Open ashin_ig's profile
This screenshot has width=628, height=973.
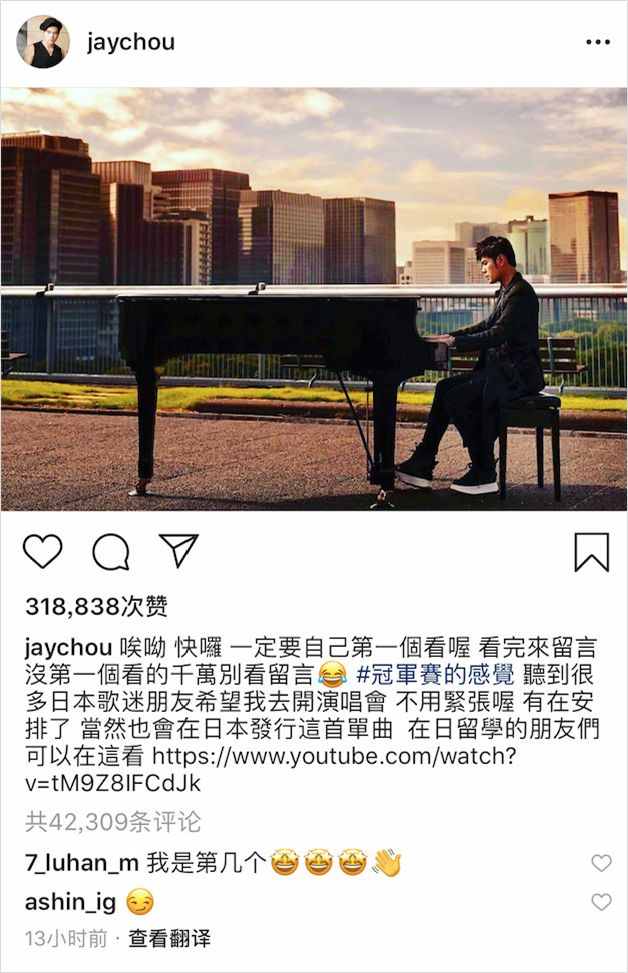click(x=70, y=903)
